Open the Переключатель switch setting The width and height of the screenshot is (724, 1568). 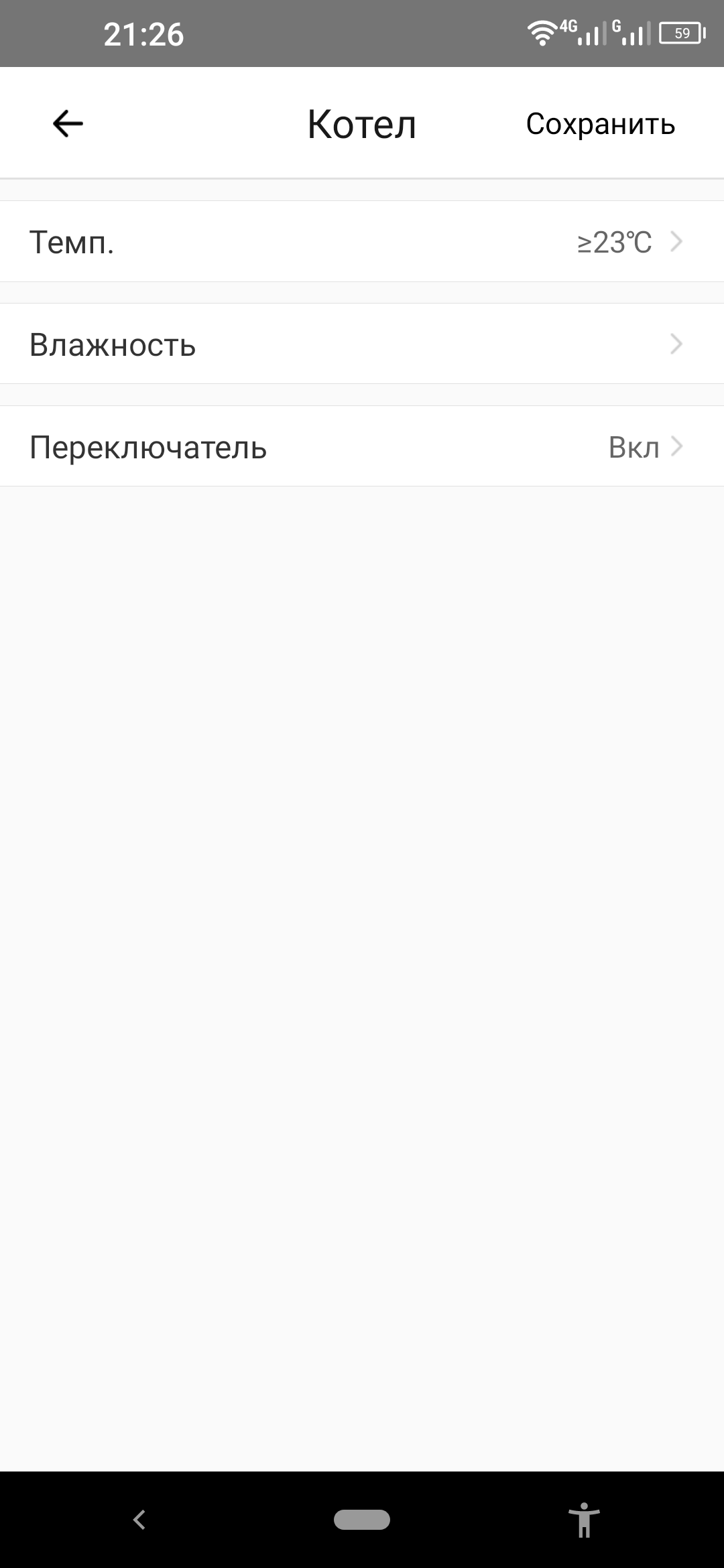(362, 446)
